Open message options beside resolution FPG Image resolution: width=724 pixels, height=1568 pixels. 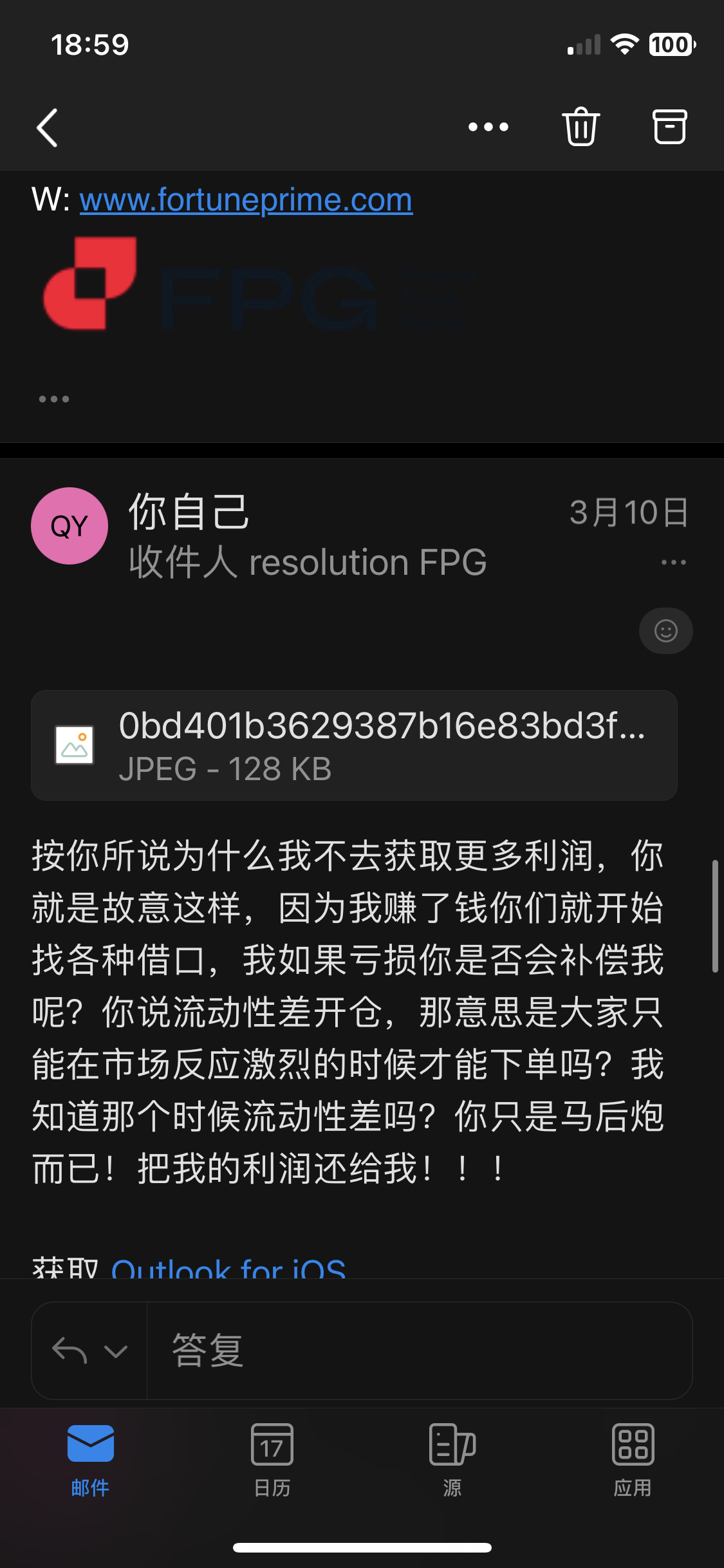673,563
